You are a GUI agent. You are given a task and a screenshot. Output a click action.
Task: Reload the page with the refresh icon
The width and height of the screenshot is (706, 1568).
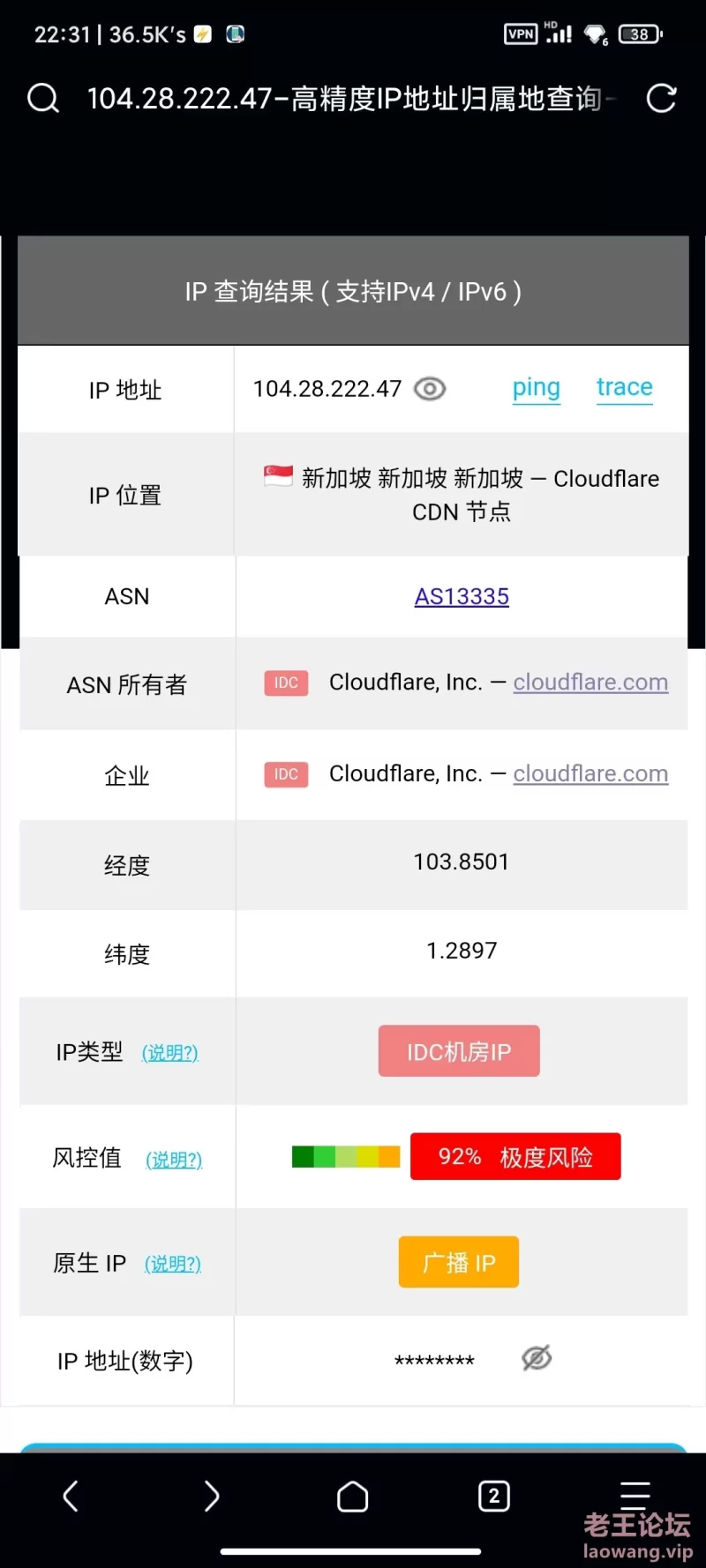pyautogui.click(x=661, y=98)
